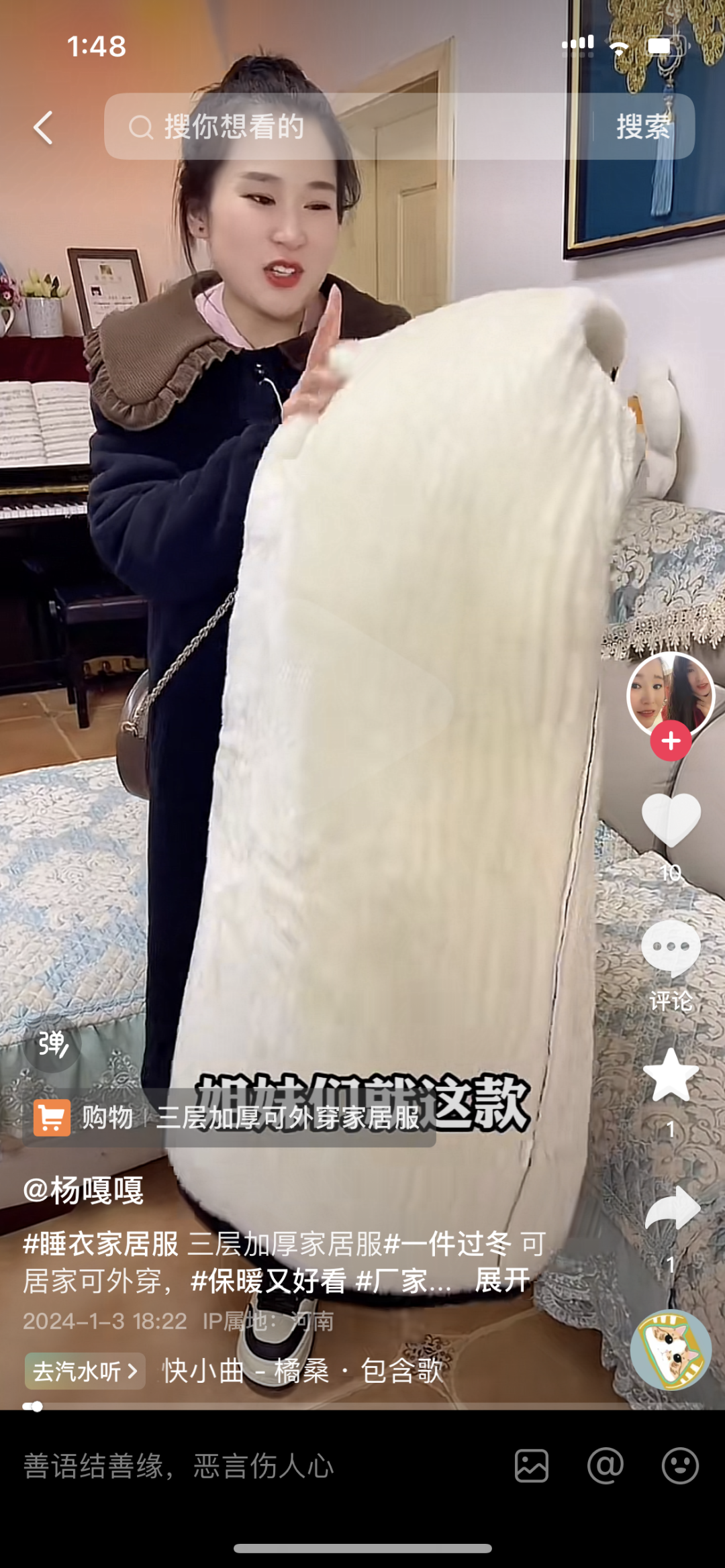Open the 购物 三层加厚可外穿家居服 product link
The height and width of the screenshot is (1568, 725).
click(228, 1118)
